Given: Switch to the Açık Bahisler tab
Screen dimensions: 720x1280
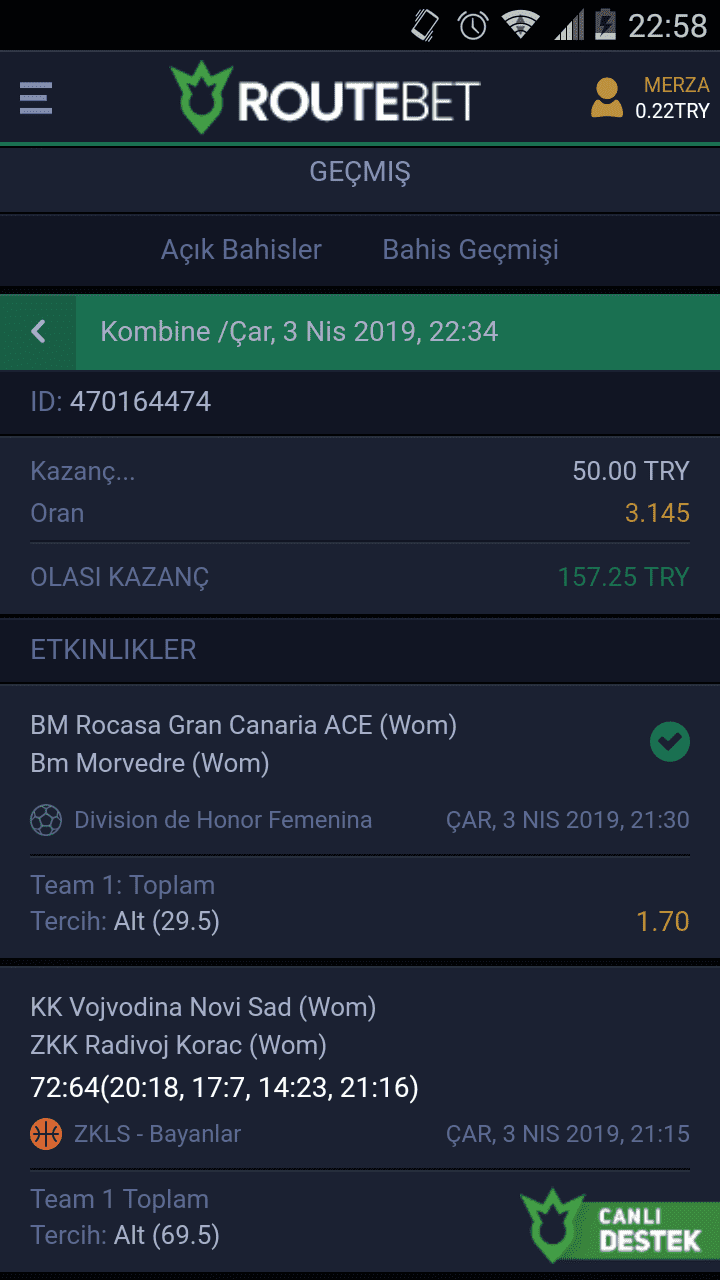Looking at the screenshot, I should point(241,249).
